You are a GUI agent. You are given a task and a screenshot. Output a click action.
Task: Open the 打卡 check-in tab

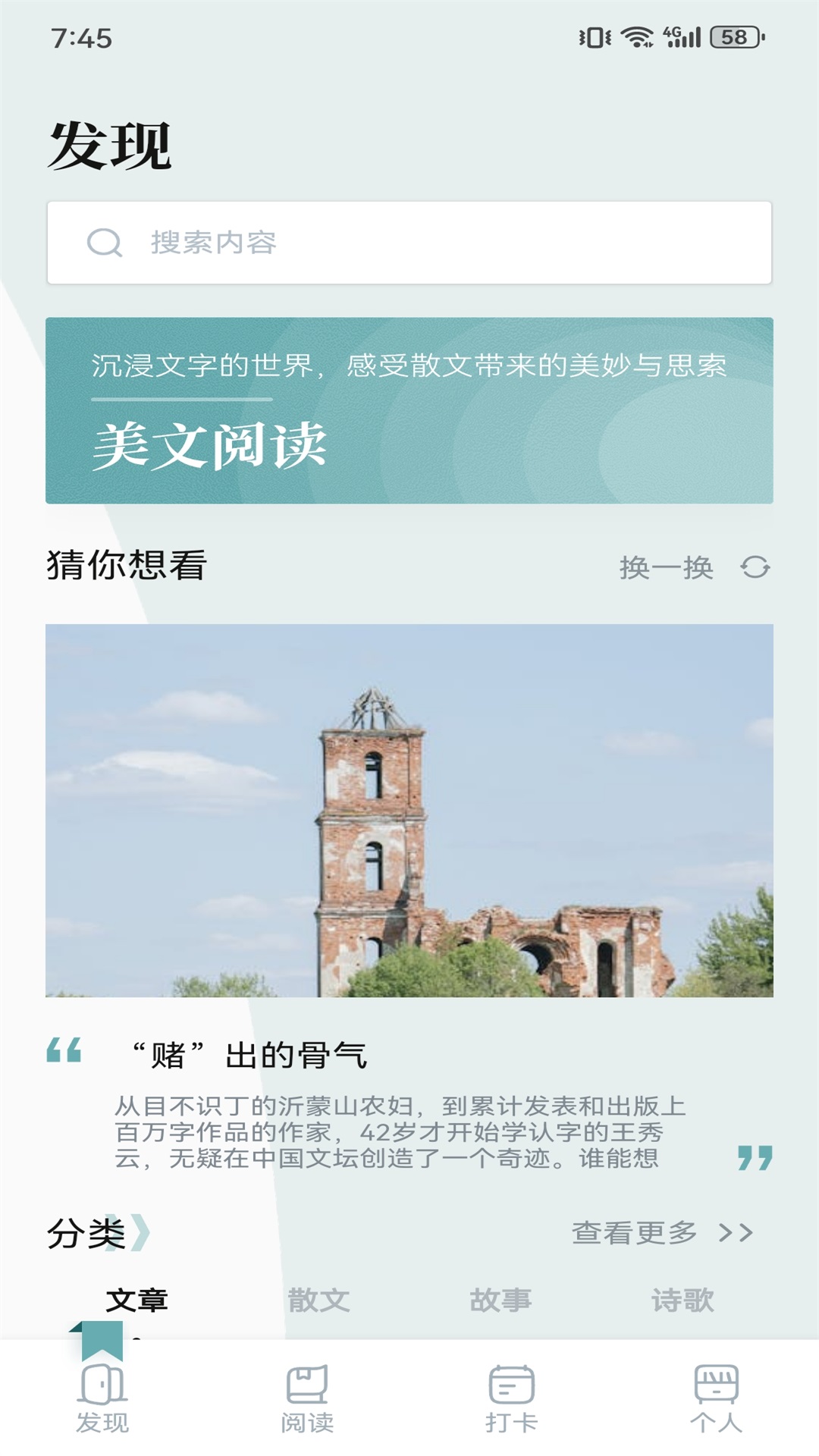512,1399
